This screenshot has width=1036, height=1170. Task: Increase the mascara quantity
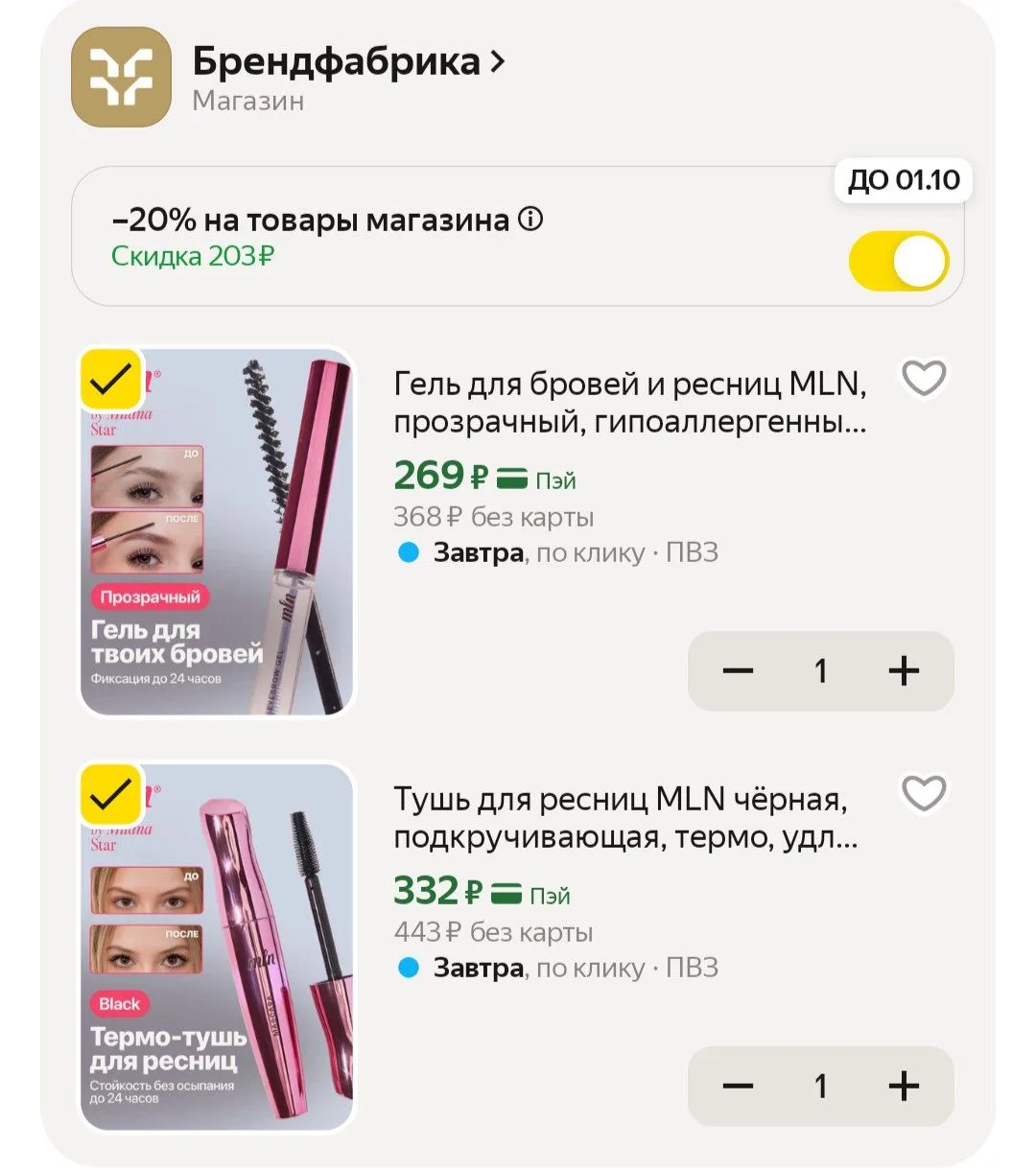coord(904,1086)
